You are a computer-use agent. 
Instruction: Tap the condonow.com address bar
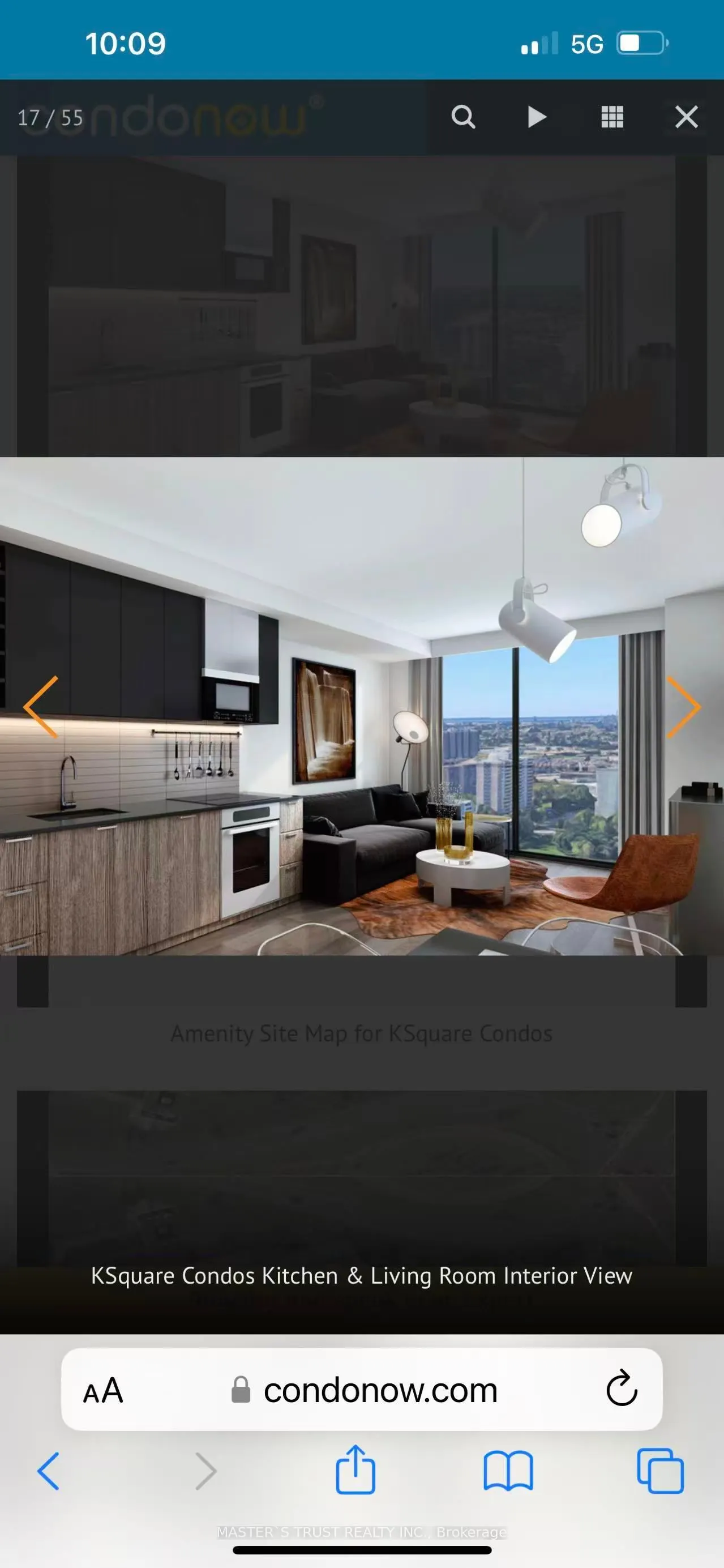click(365, 1391)
